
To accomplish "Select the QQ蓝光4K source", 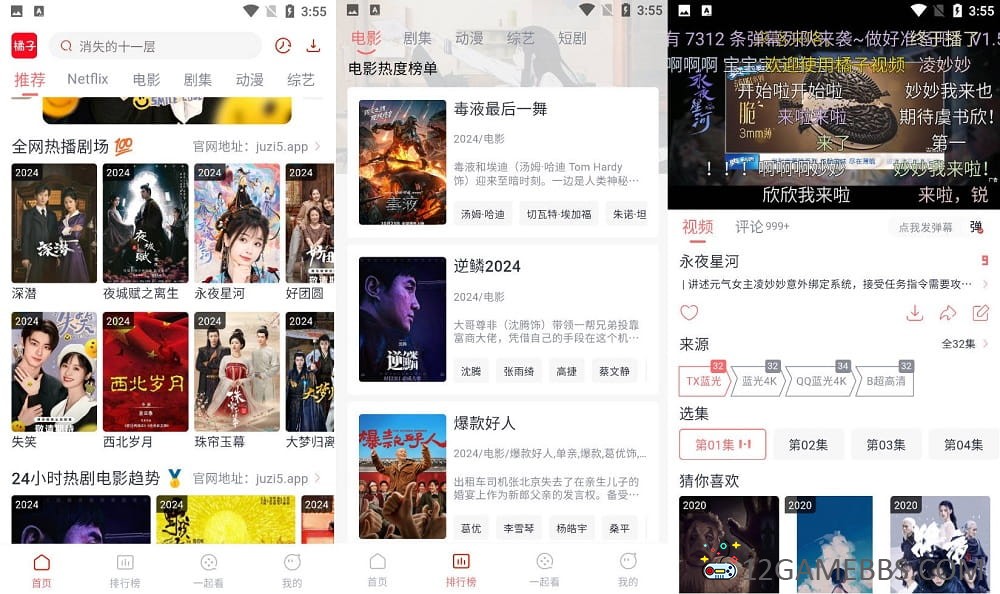I will 821,381.
